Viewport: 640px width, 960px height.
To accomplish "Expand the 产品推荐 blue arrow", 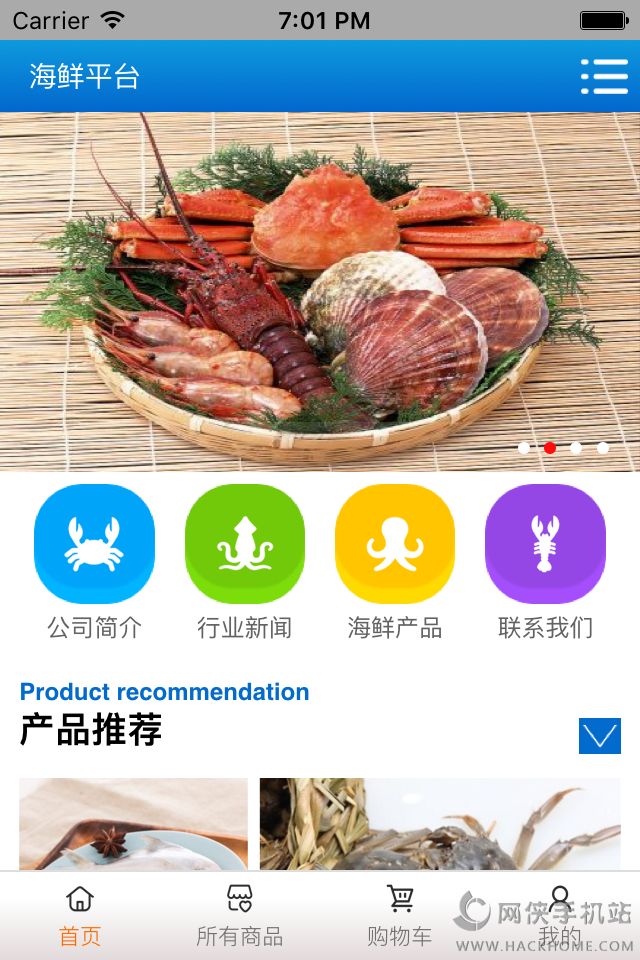I will click(x=600, y=736).
